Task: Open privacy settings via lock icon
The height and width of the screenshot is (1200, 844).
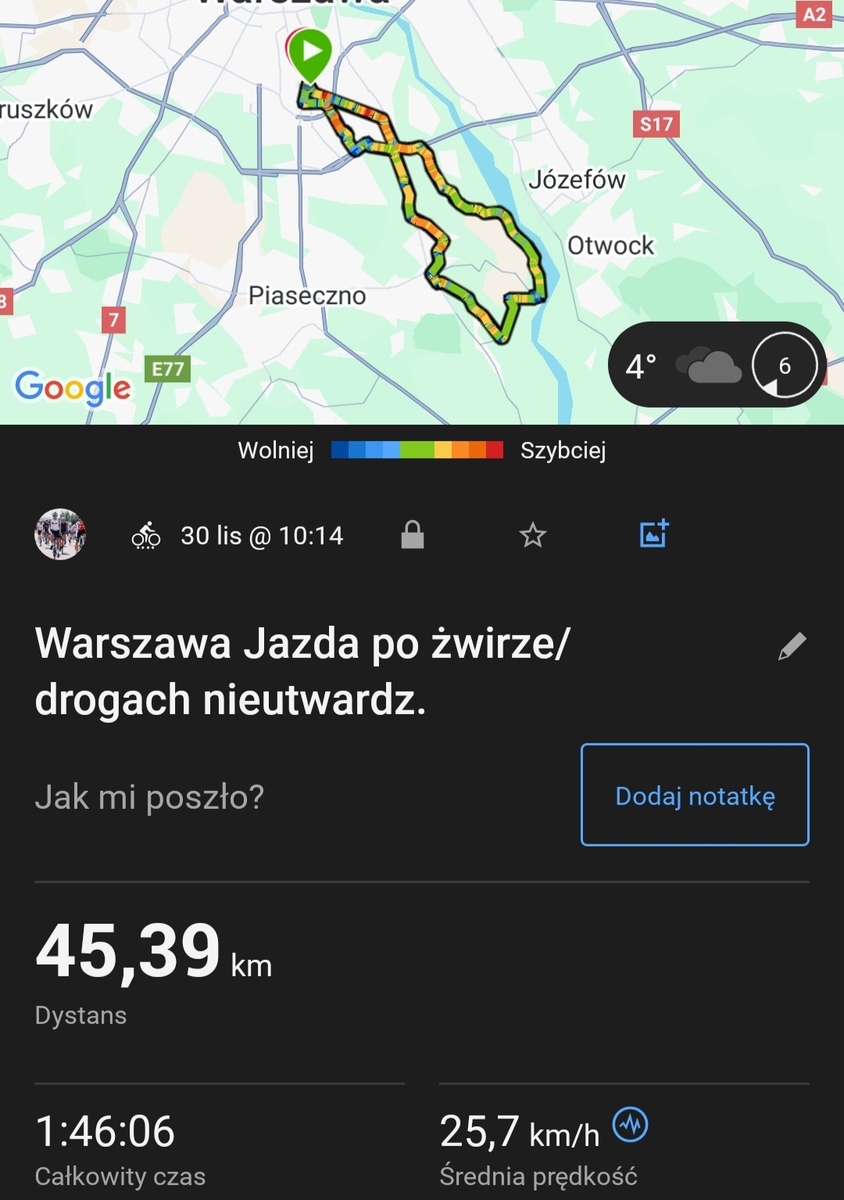Action: click(x=412, y=536)
